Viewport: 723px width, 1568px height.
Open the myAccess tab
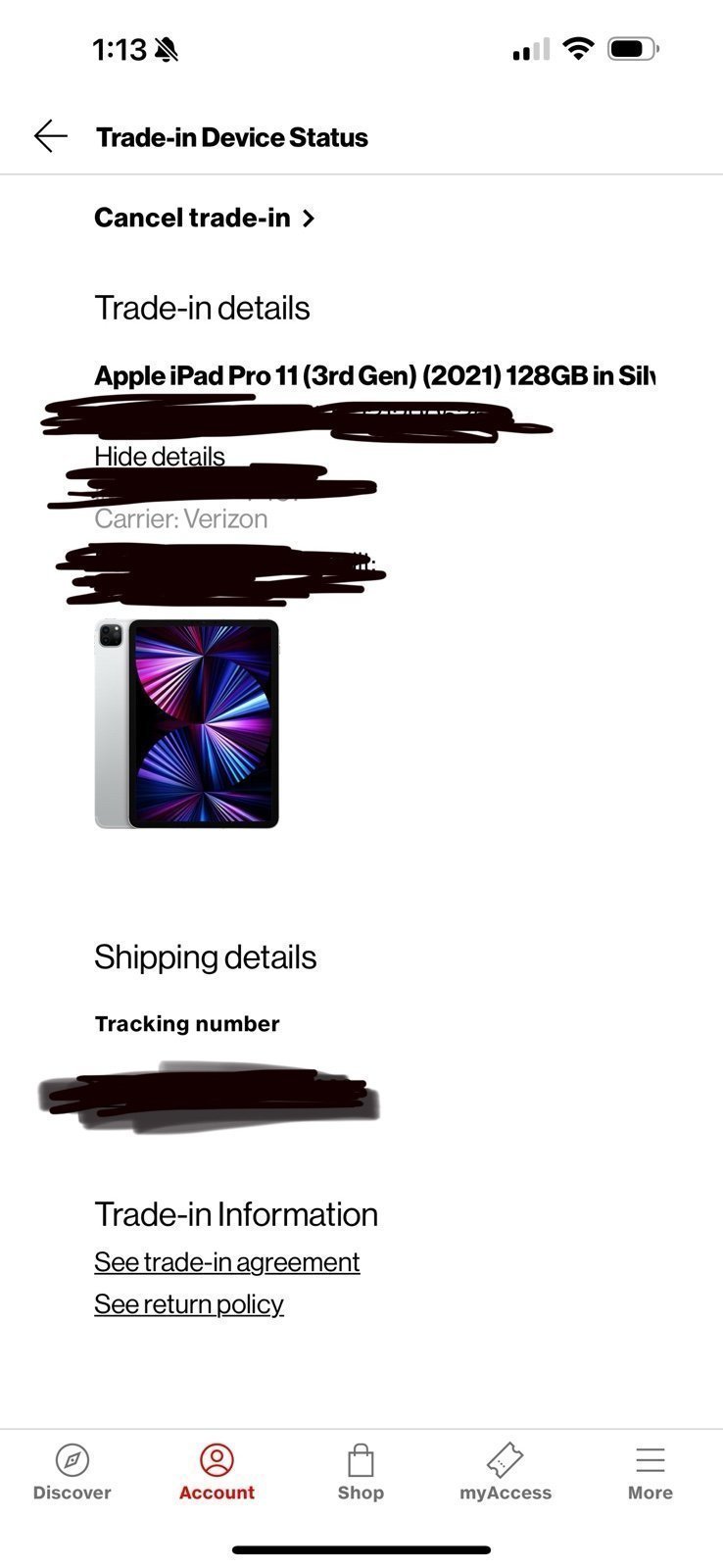click(x=506, y=1472)
